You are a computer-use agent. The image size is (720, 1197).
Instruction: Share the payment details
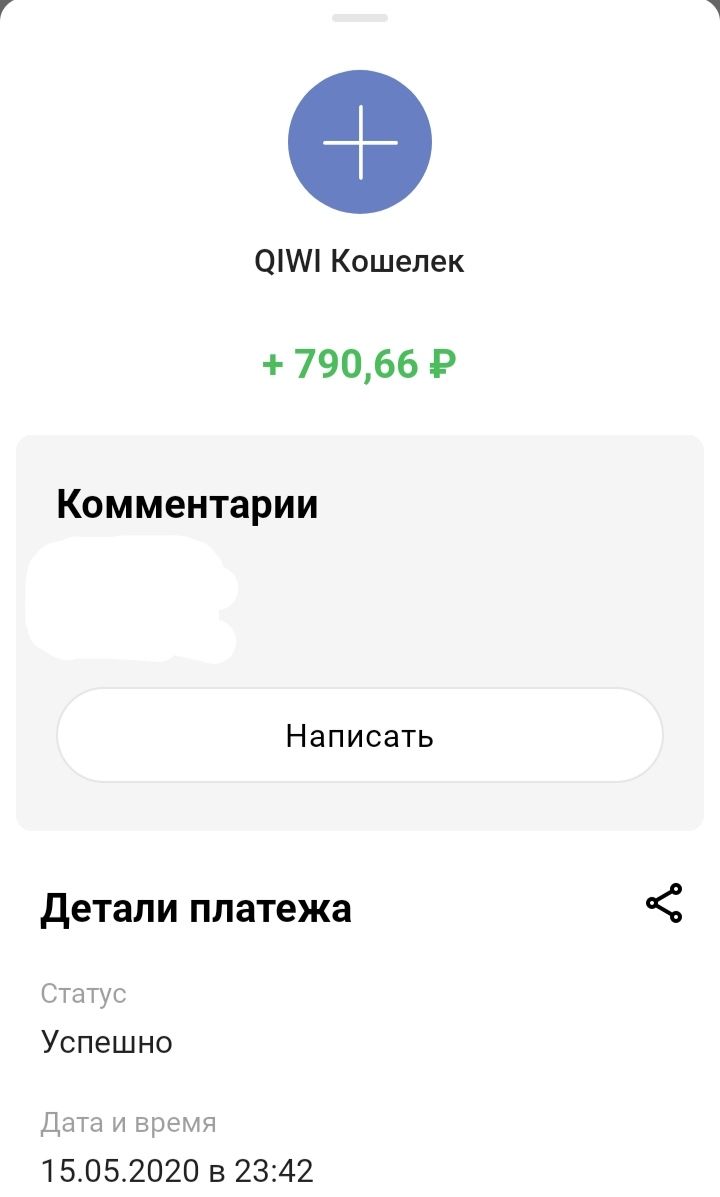tap(664, 904)
